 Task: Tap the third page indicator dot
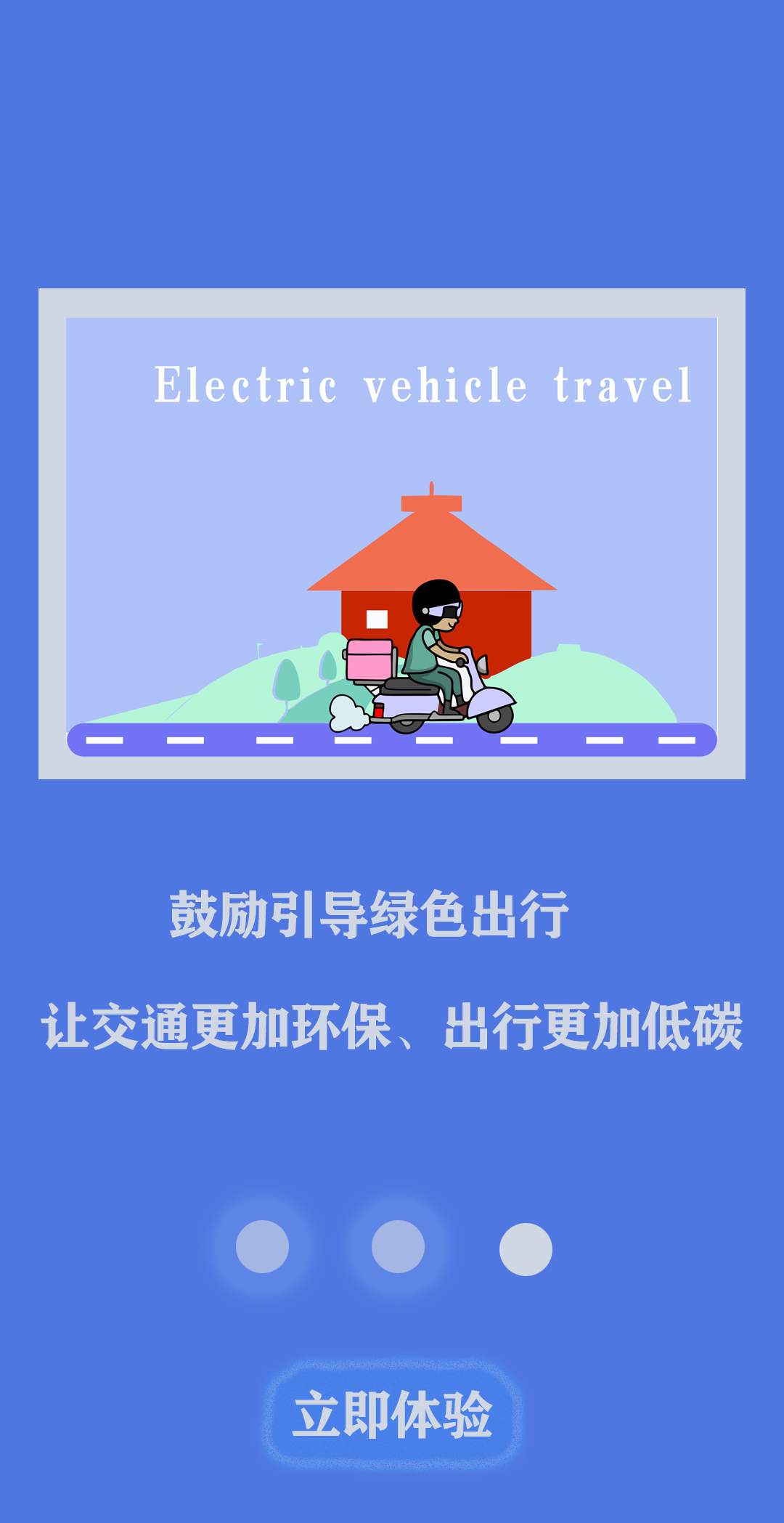526,1249
